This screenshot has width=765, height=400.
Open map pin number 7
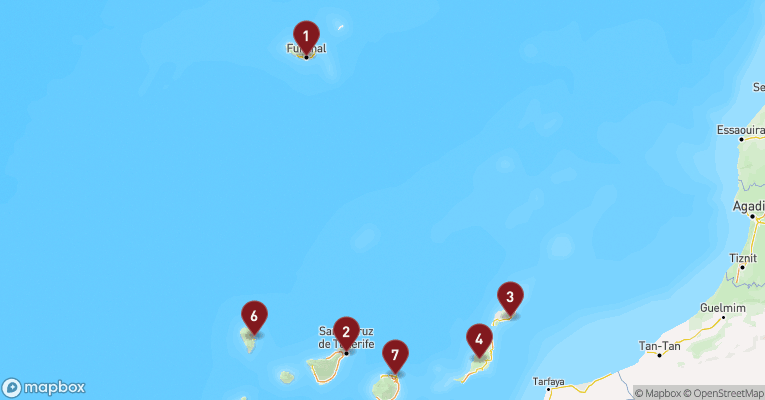click(x=396, y=354)
